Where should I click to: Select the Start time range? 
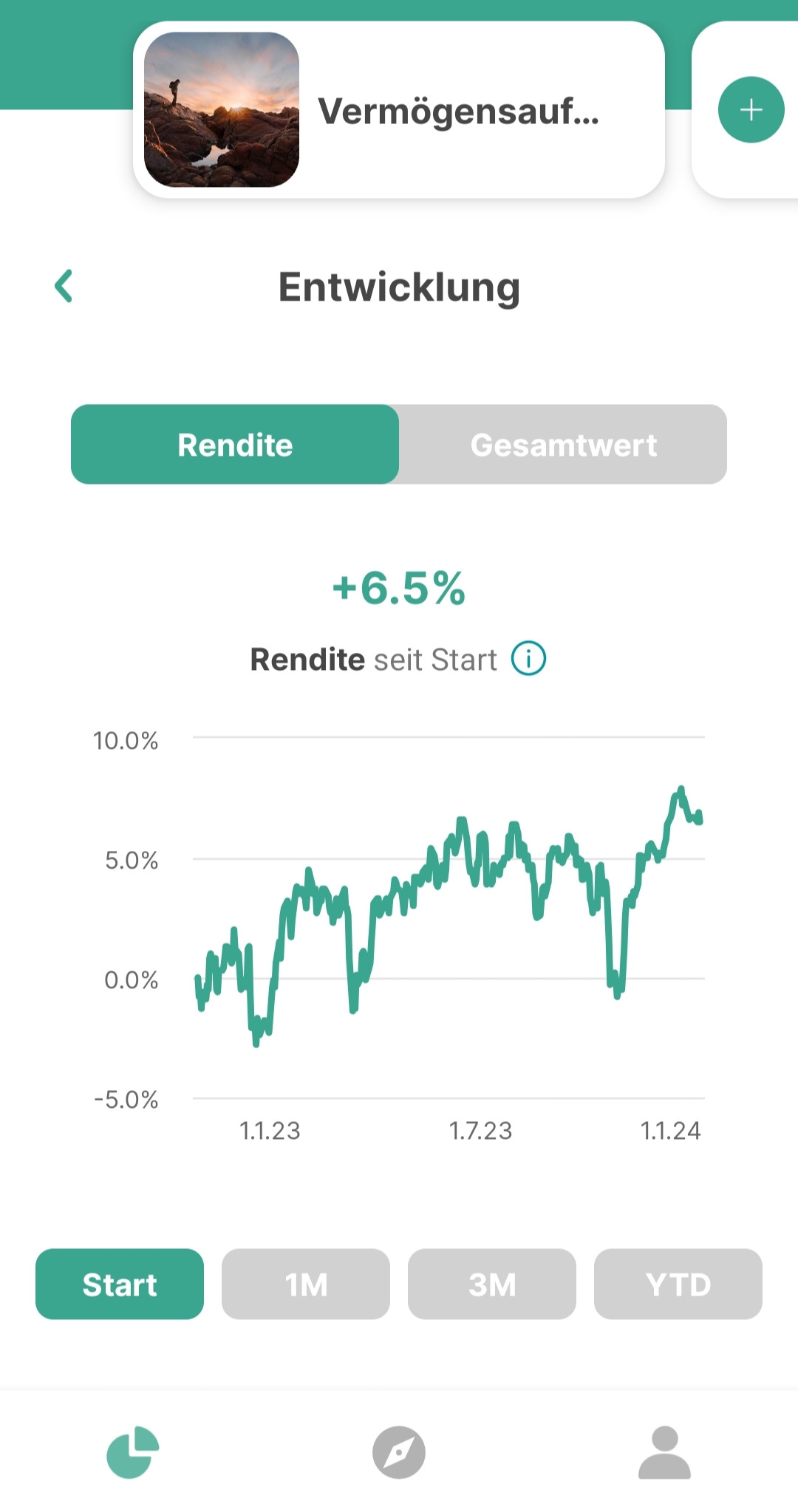point(120,1284)
